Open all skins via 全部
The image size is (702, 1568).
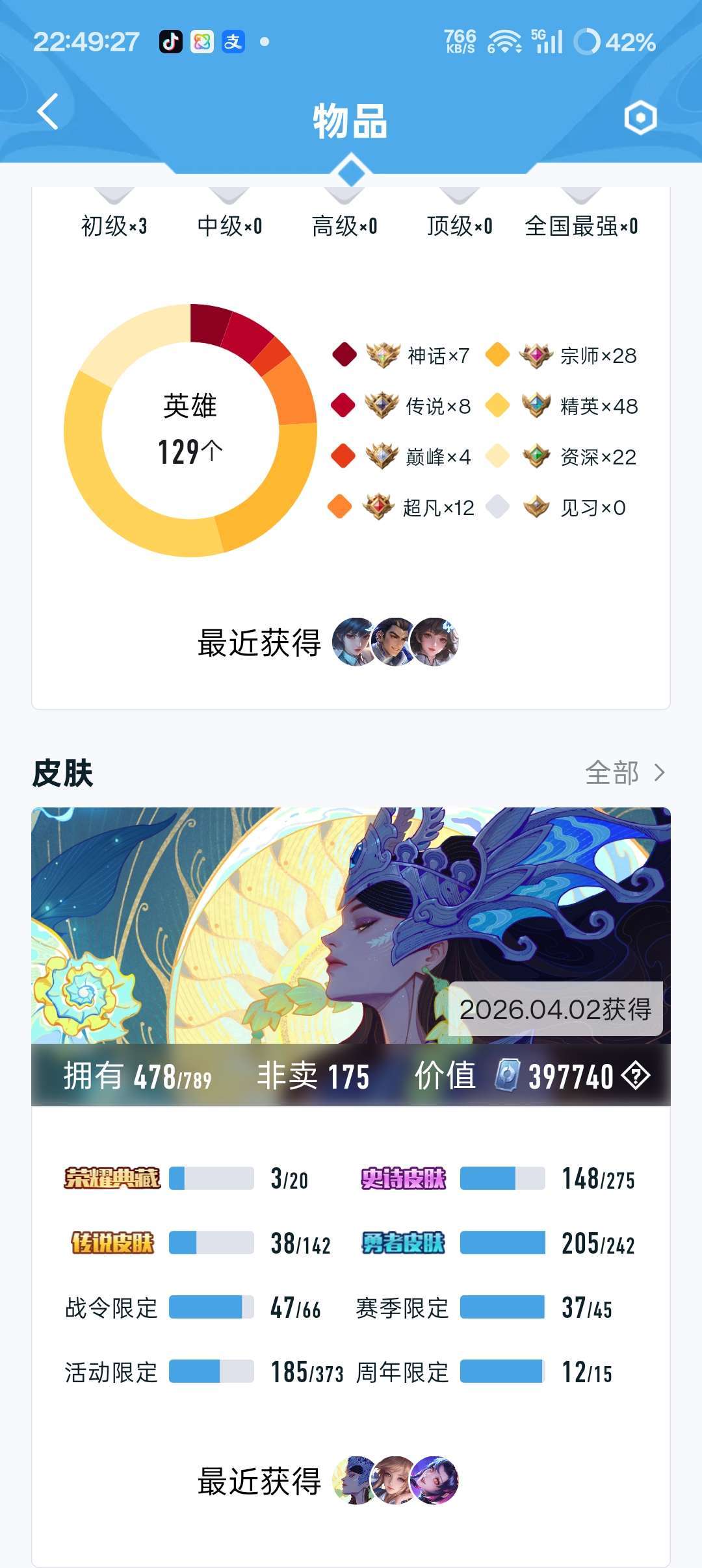(624, 773)
